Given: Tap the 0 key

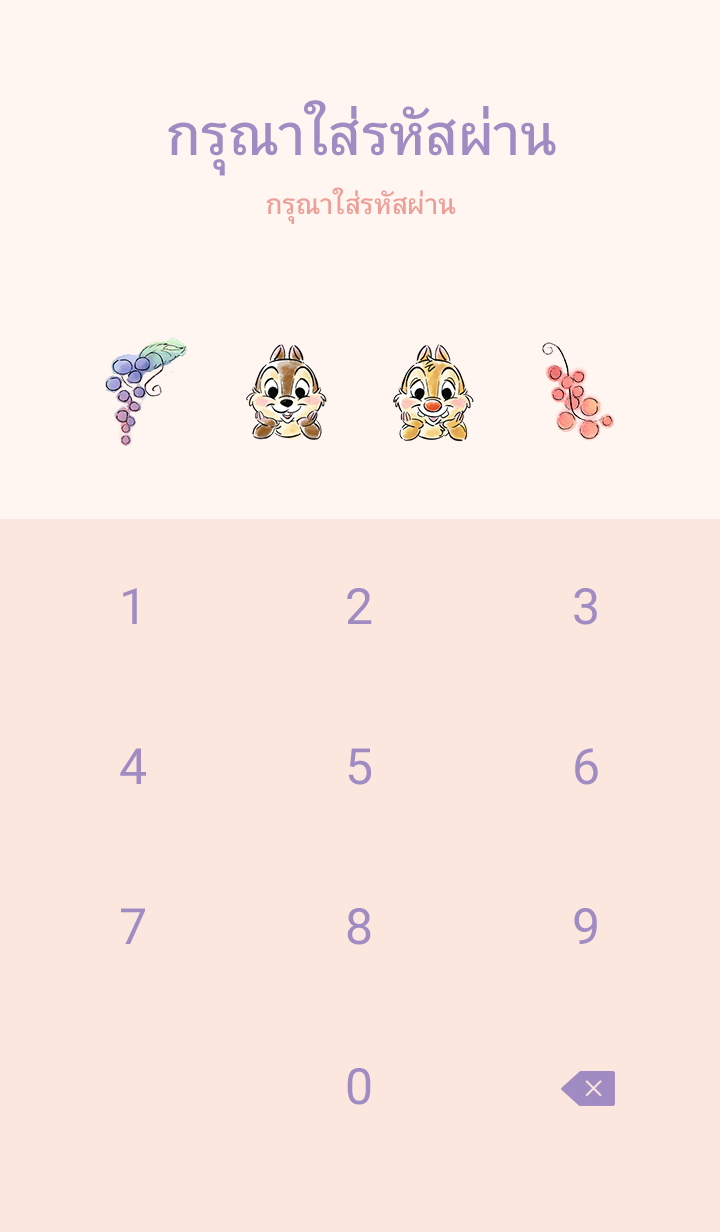Looking at the screenshot, I should tap(359, 1087).
